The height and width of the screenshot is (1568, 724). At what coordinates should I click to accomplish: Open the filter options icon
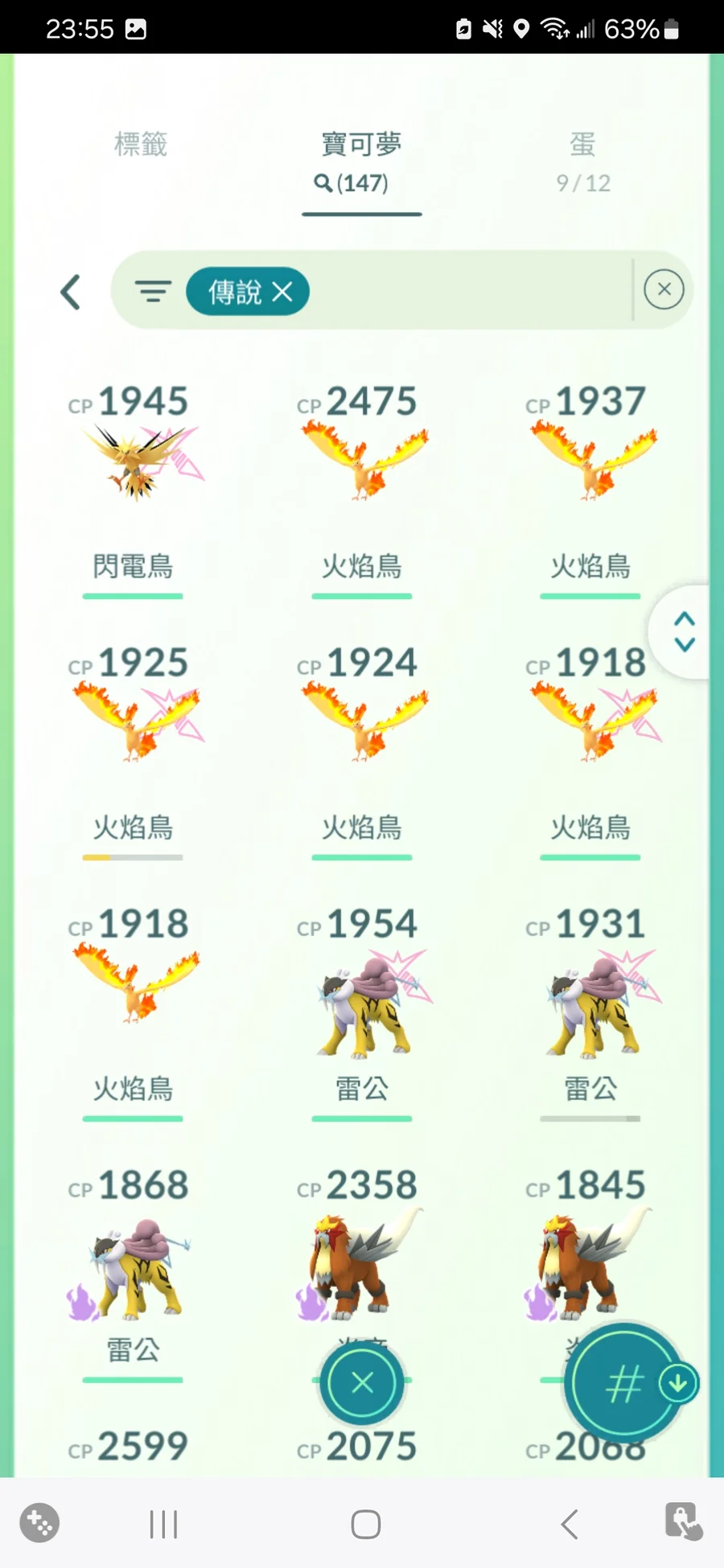[153, 291]
